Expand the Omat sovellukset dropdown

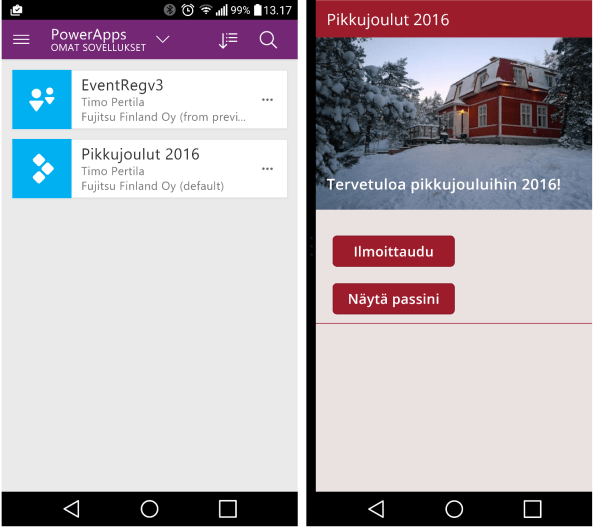coord(163,40)
